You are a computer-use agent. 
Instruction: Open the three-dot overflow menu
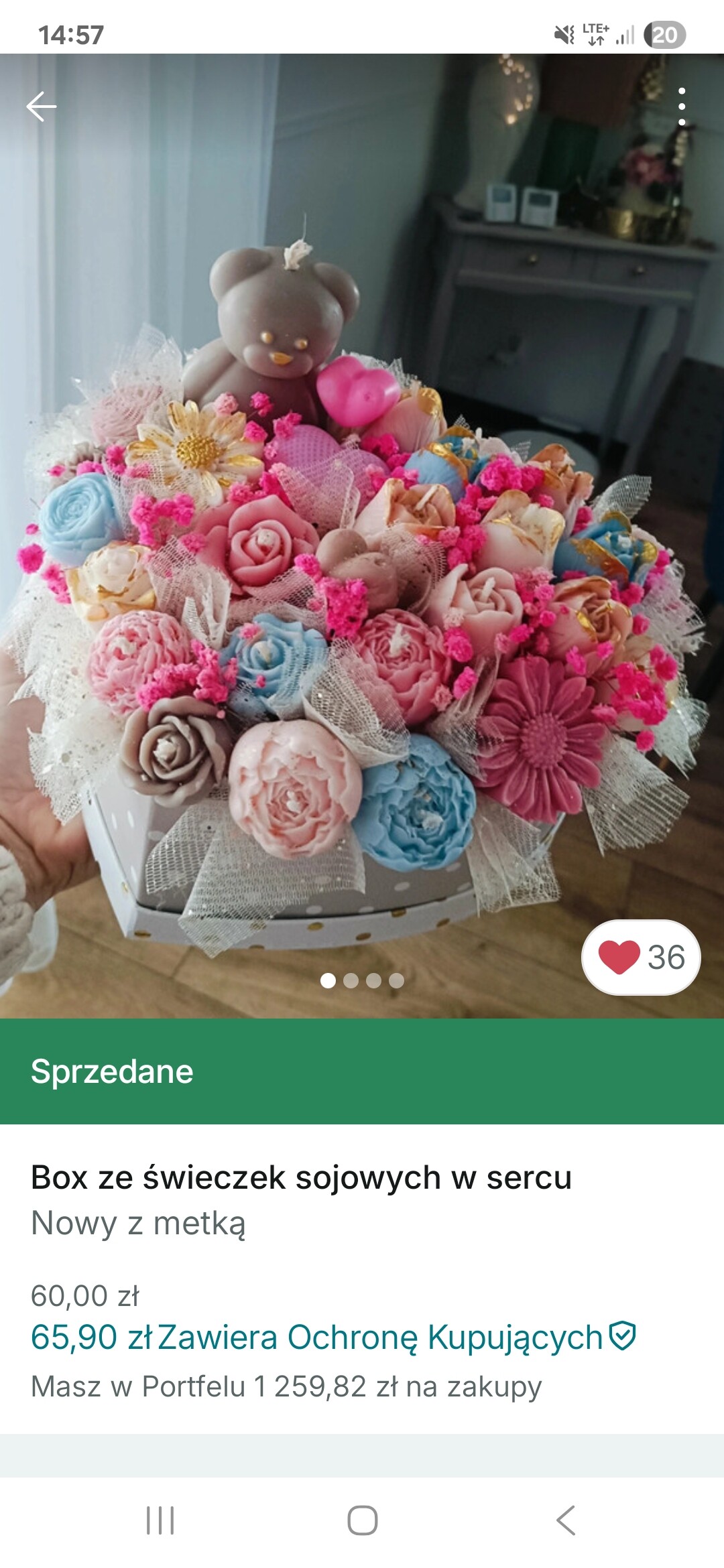(x=682, y=107)
